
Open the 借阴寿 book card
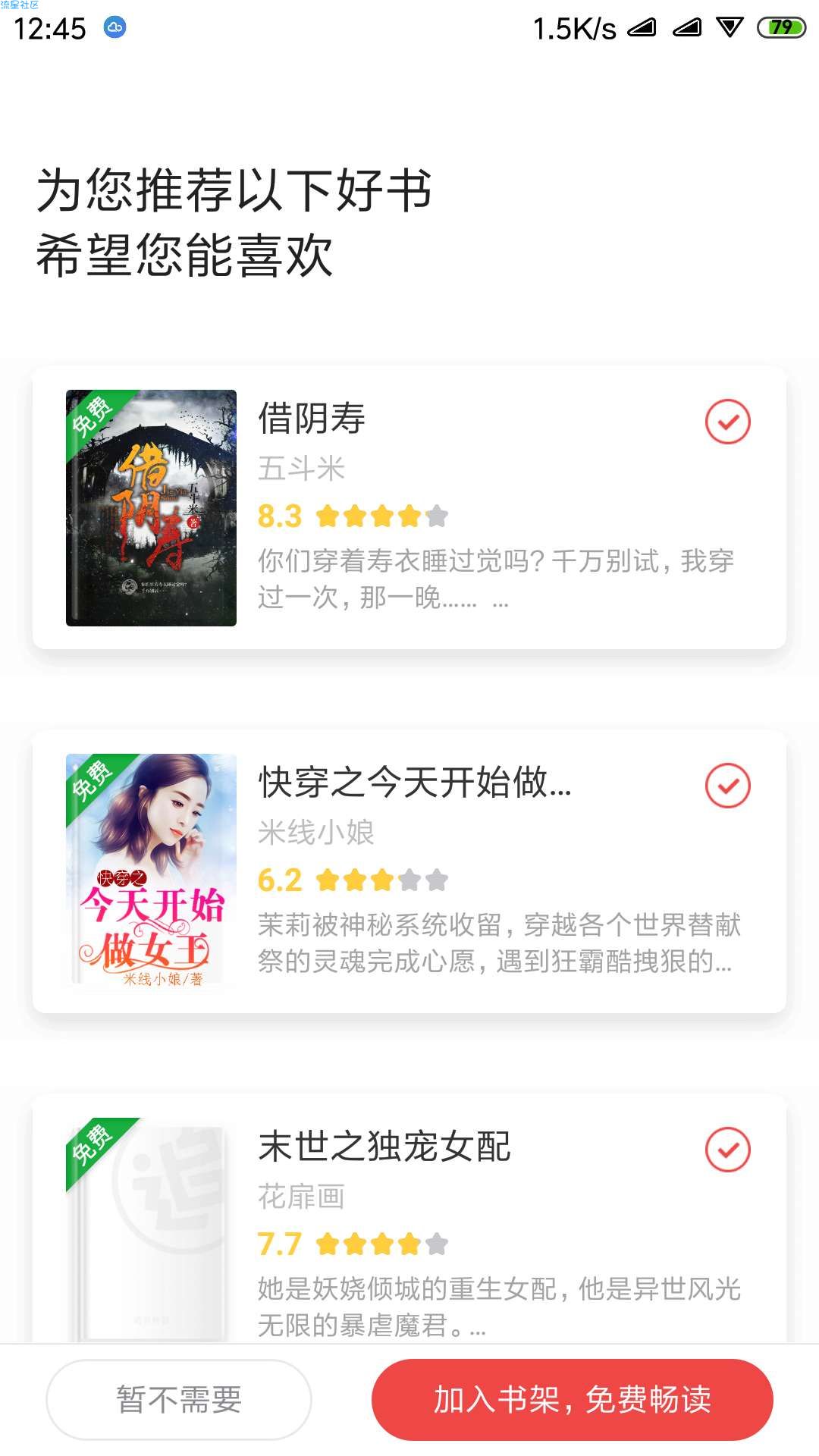pos(409,507)
